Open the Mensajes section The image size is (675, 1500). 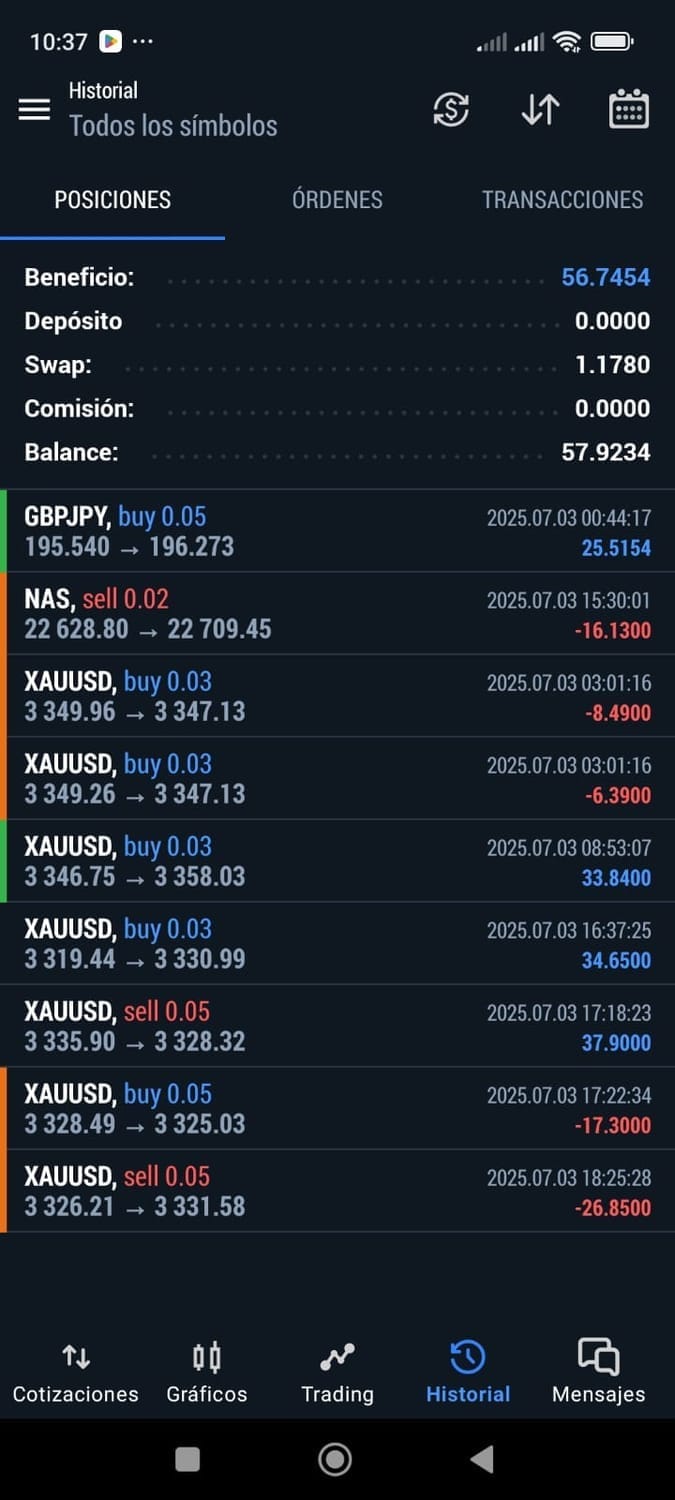coord(598,1373)
